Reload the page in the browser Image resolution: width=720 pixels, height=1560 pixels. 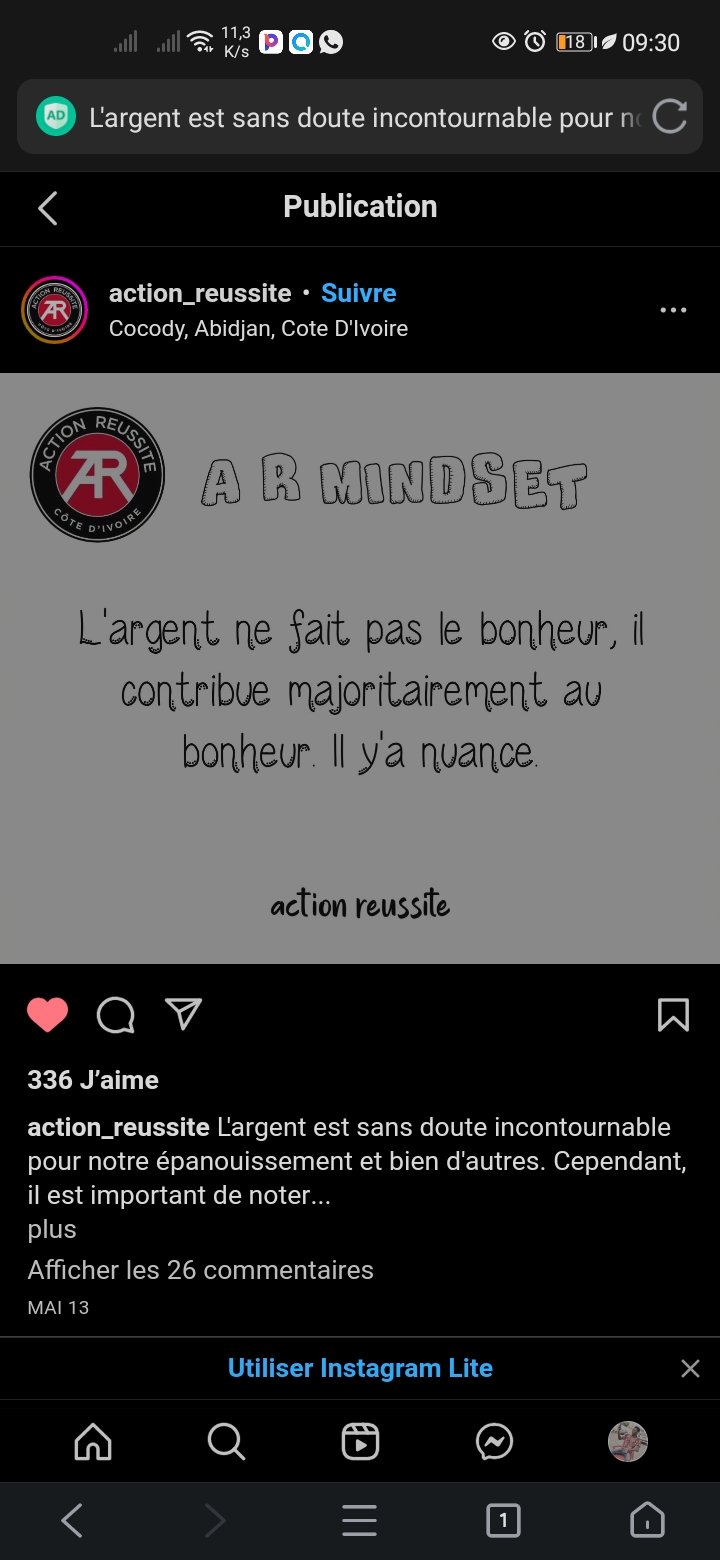pyautogui.click(x=669, y=117)
